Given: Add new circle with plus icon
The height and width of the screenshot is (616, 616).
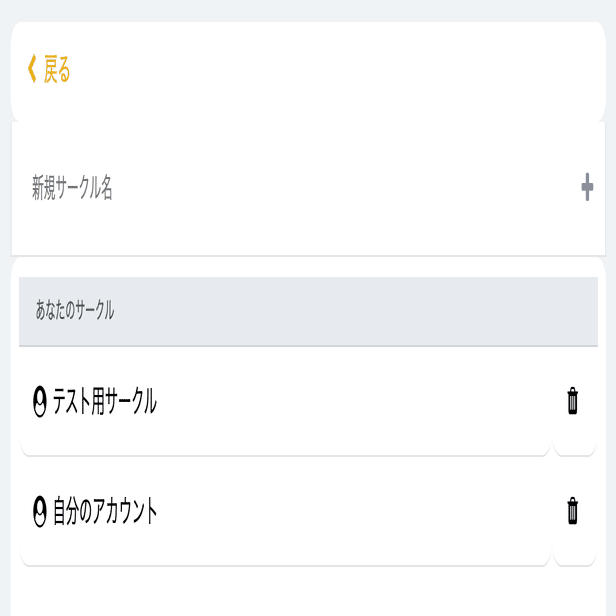Looking at the screenshot, I should pyautogui.click(x=587, y=188).
